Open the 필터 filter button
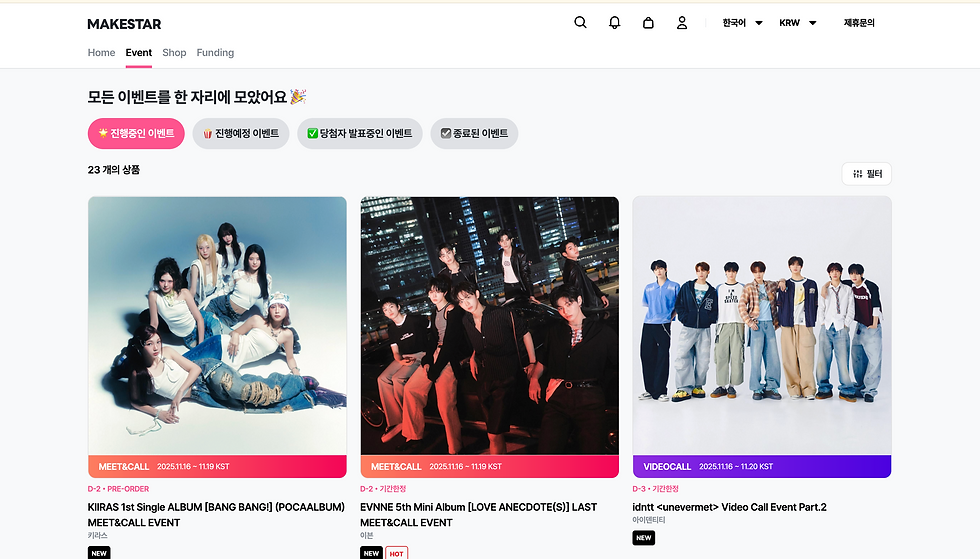This screenshot has width=980, height=559. click(866, 174)
